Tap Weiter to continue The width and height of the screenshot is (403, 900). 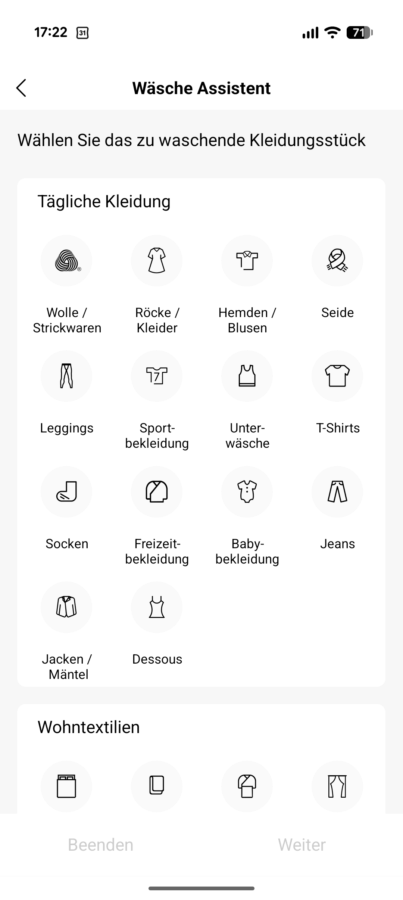tap(302, 845)
